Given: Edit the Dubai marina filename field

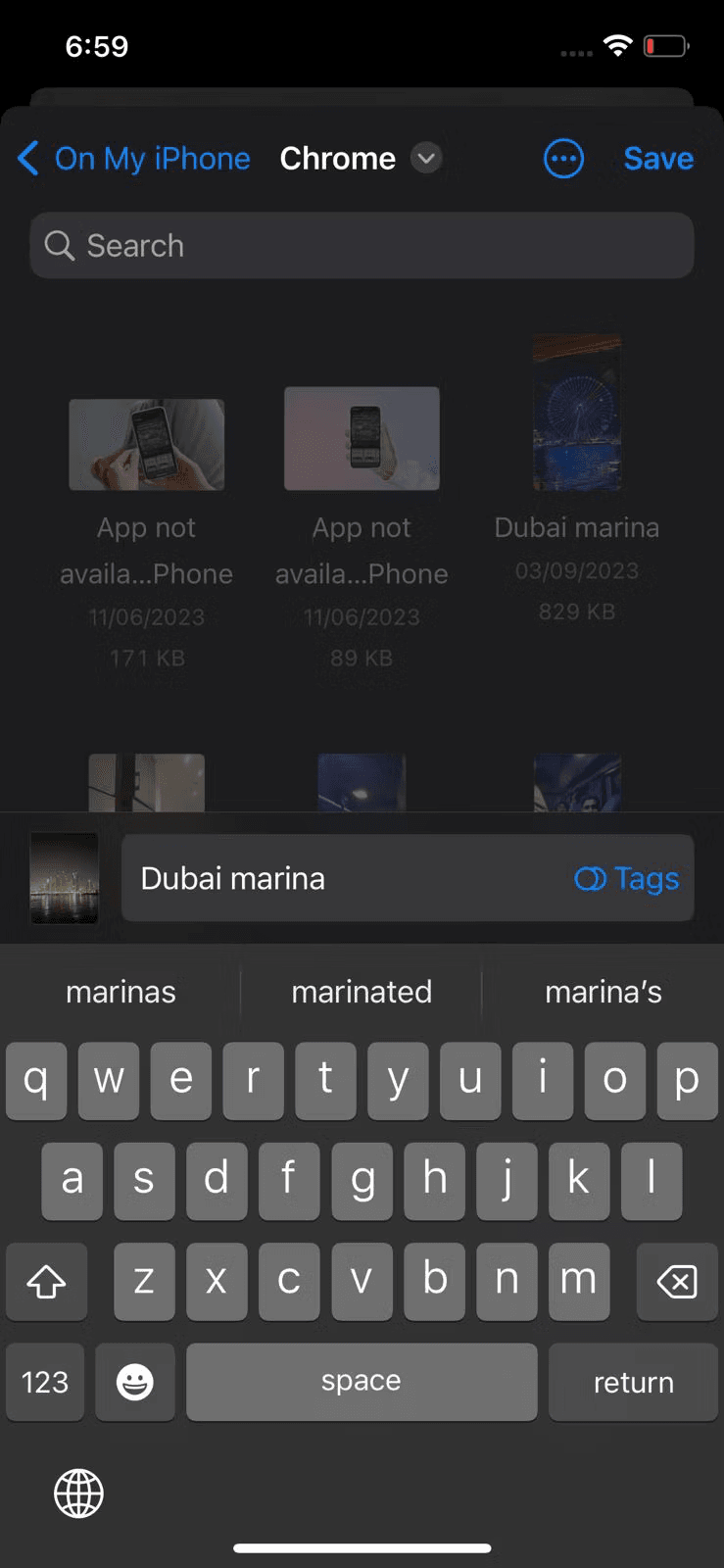Looking at the screenshot, I should tap(343, 878).
